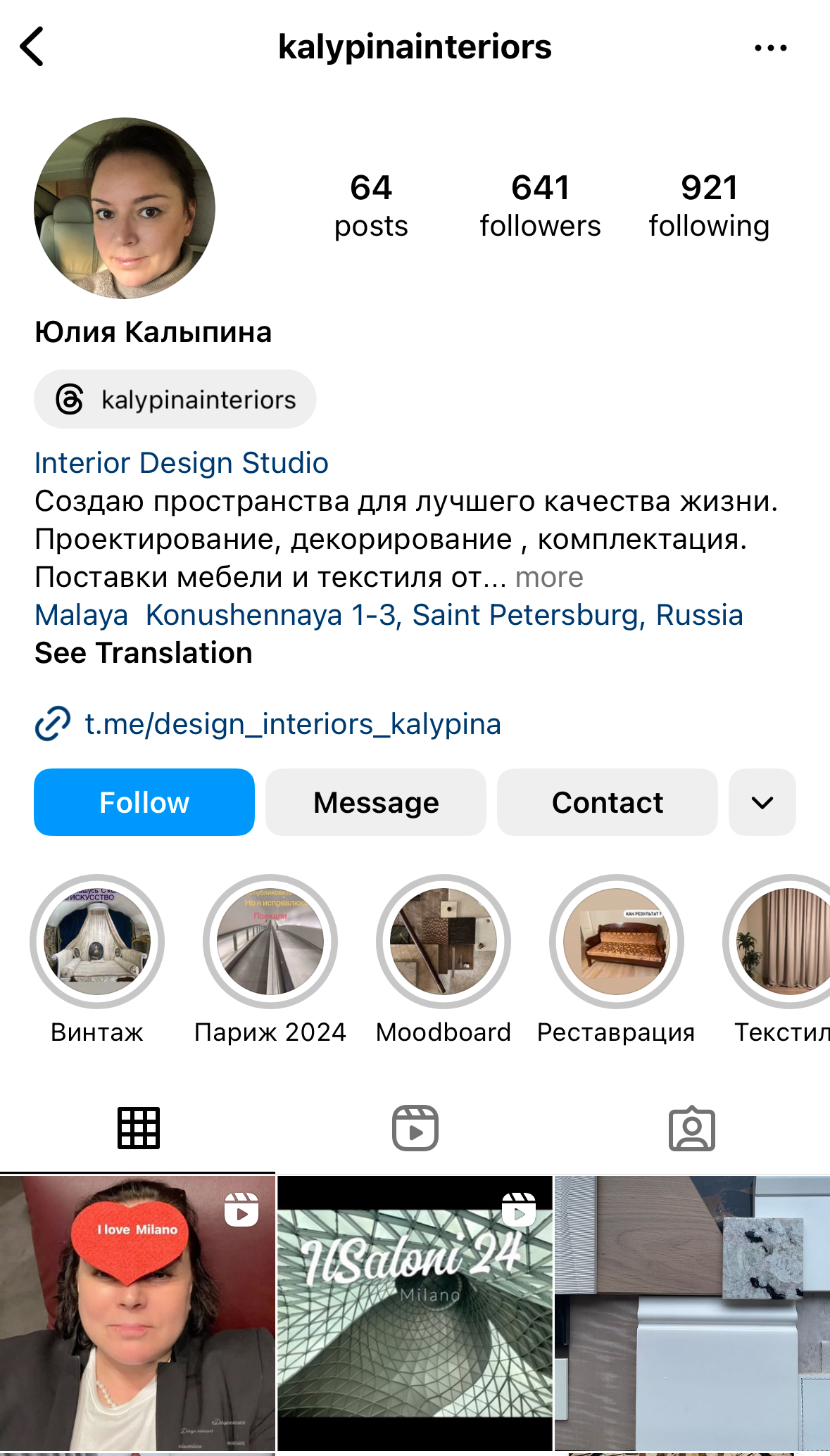
Task: Go back using the top-left arrow
Action: [32, 47]
